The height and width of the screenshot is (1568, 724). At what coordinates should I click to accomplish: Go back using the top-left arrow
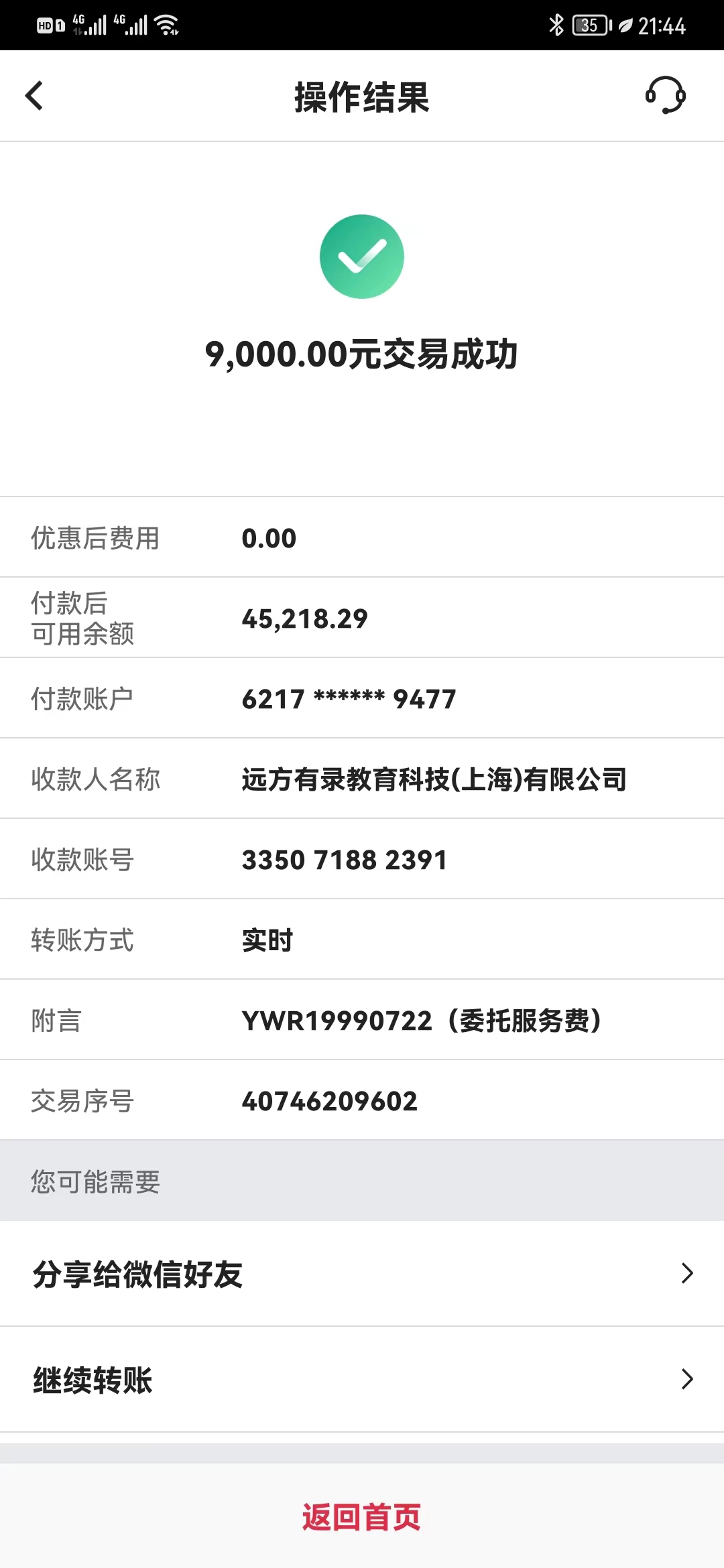coord(34,96)
